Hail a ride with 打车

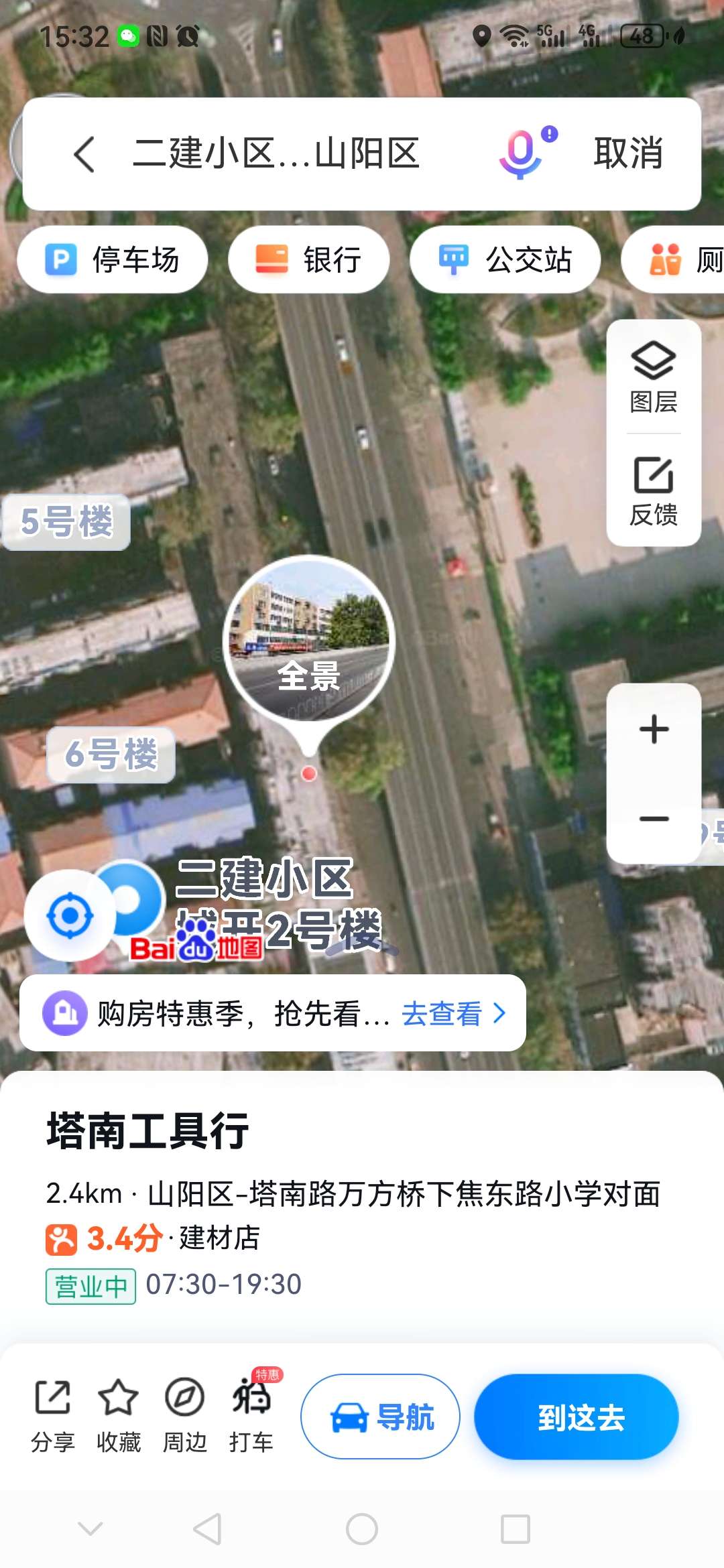[251, 1415]
